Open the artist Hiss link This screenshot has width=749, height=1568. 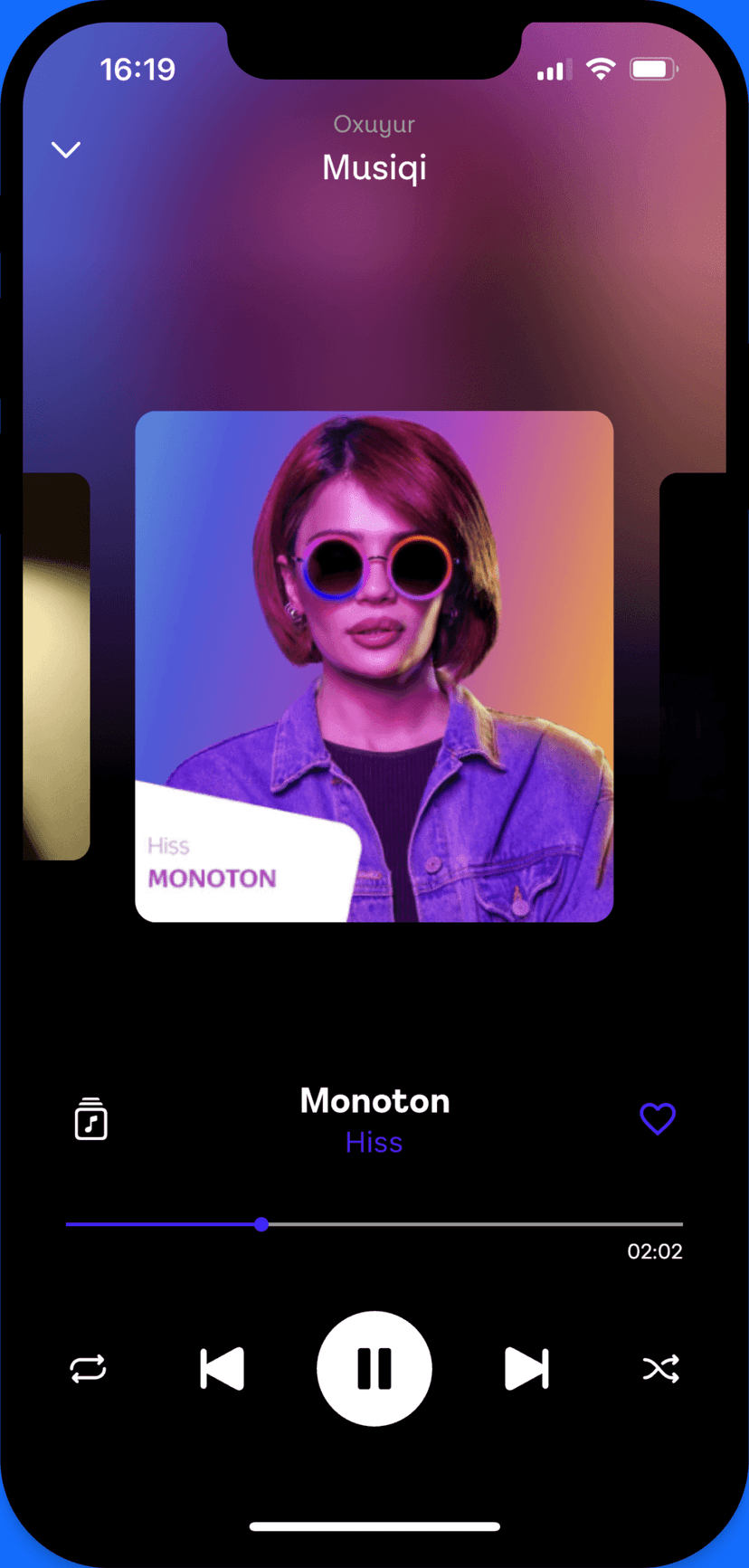pos(374,1143)
